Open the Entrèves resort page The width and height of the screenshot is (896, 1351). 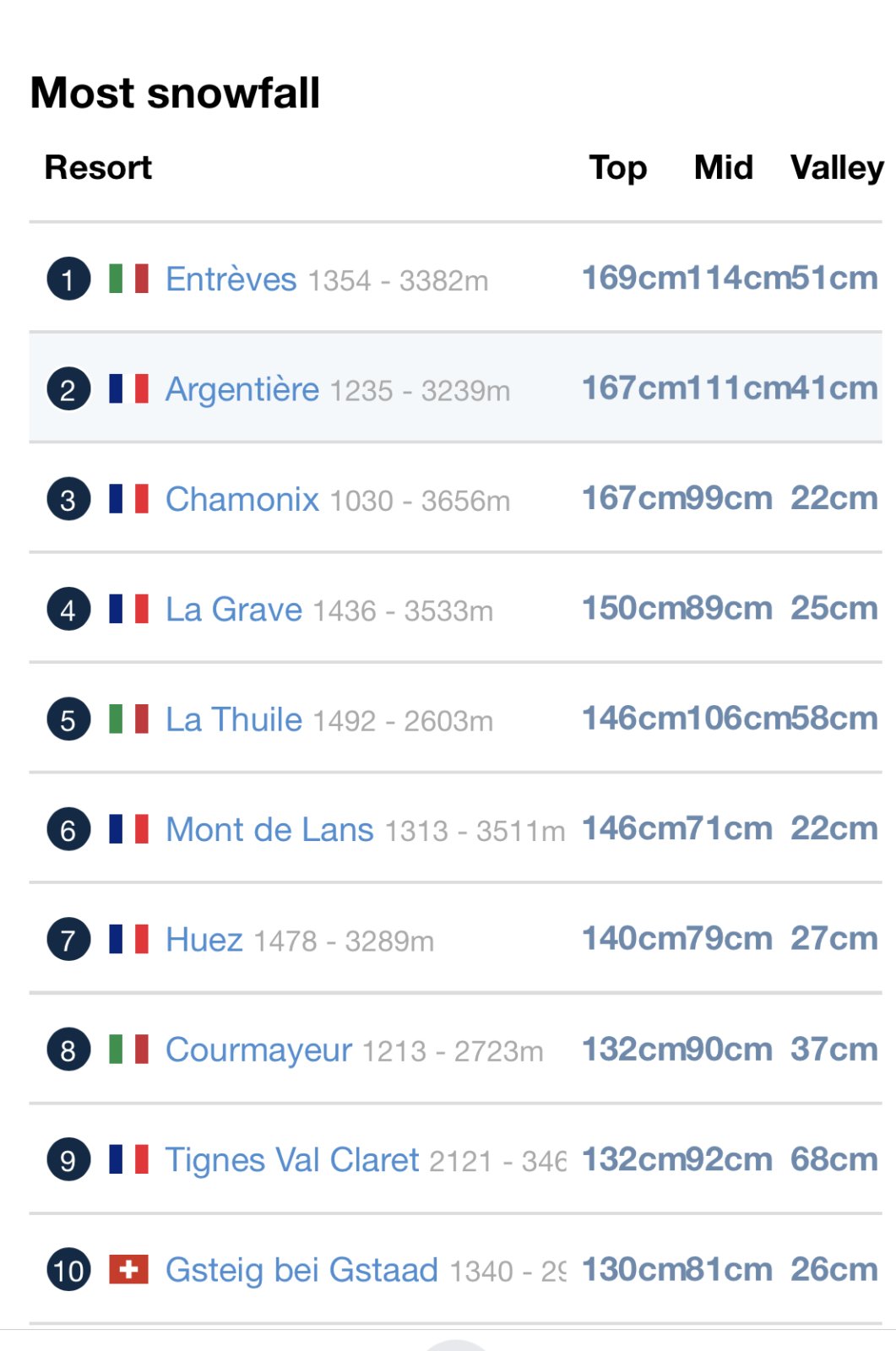(231, 279)
